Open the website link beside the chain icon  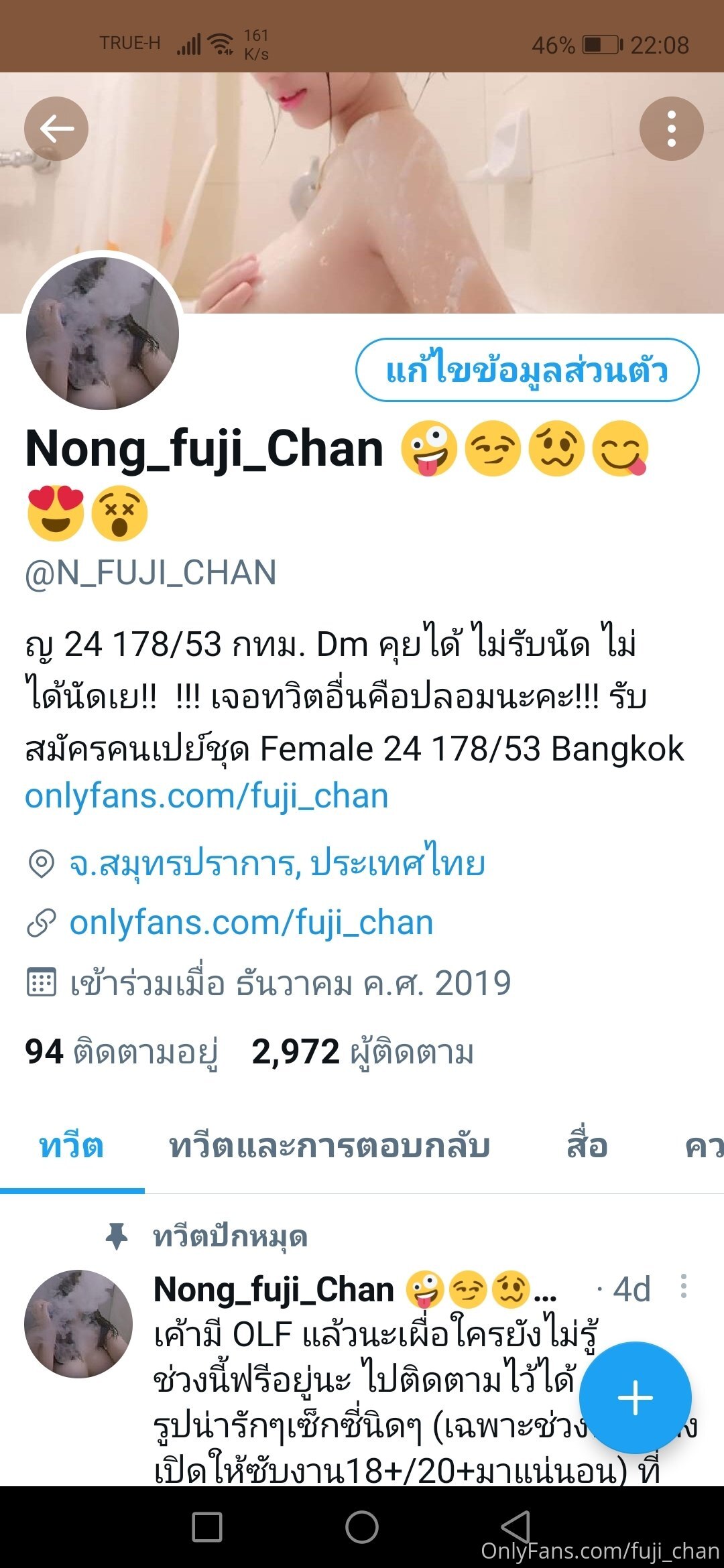pos(251,923)
